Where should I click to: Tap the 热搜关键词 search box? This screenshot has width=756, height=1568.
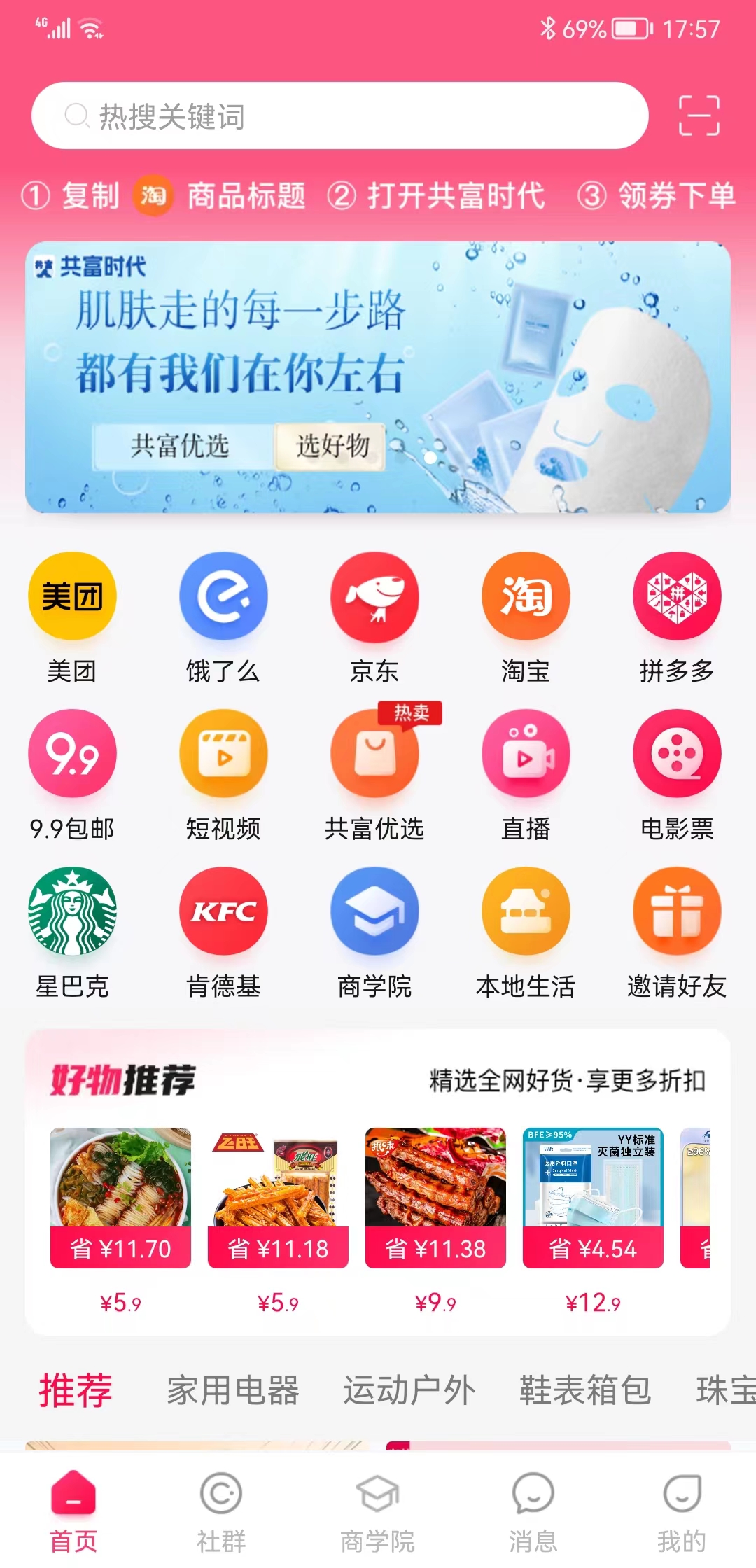[339, 116]
